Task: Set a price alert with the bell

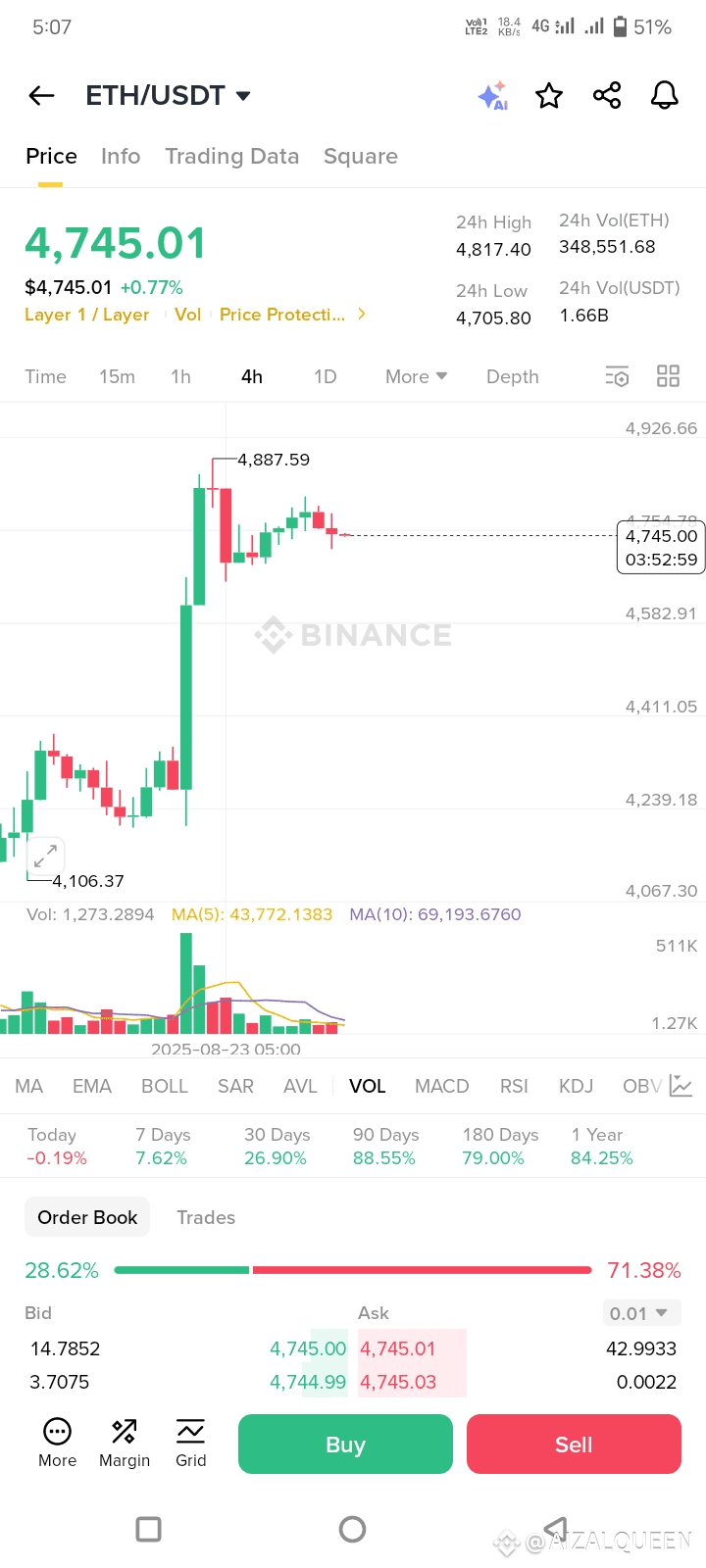Action: tap(665, 95)
